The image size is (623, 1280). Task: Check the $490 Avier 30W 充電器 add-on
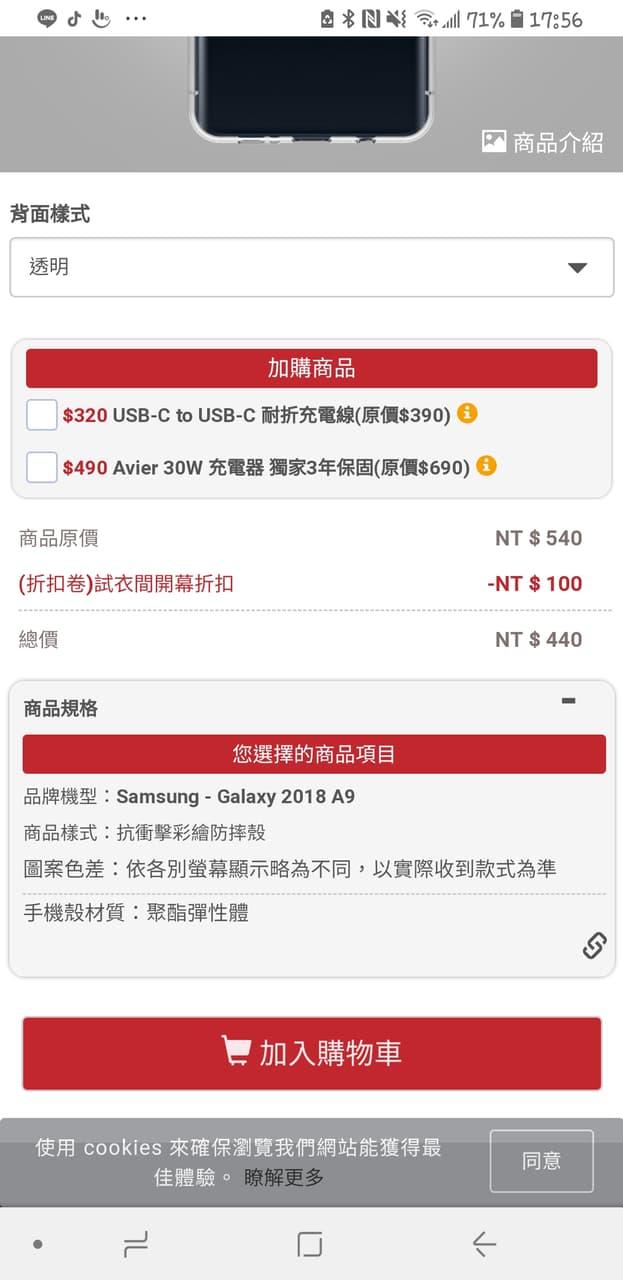click(x=42, y=467)
